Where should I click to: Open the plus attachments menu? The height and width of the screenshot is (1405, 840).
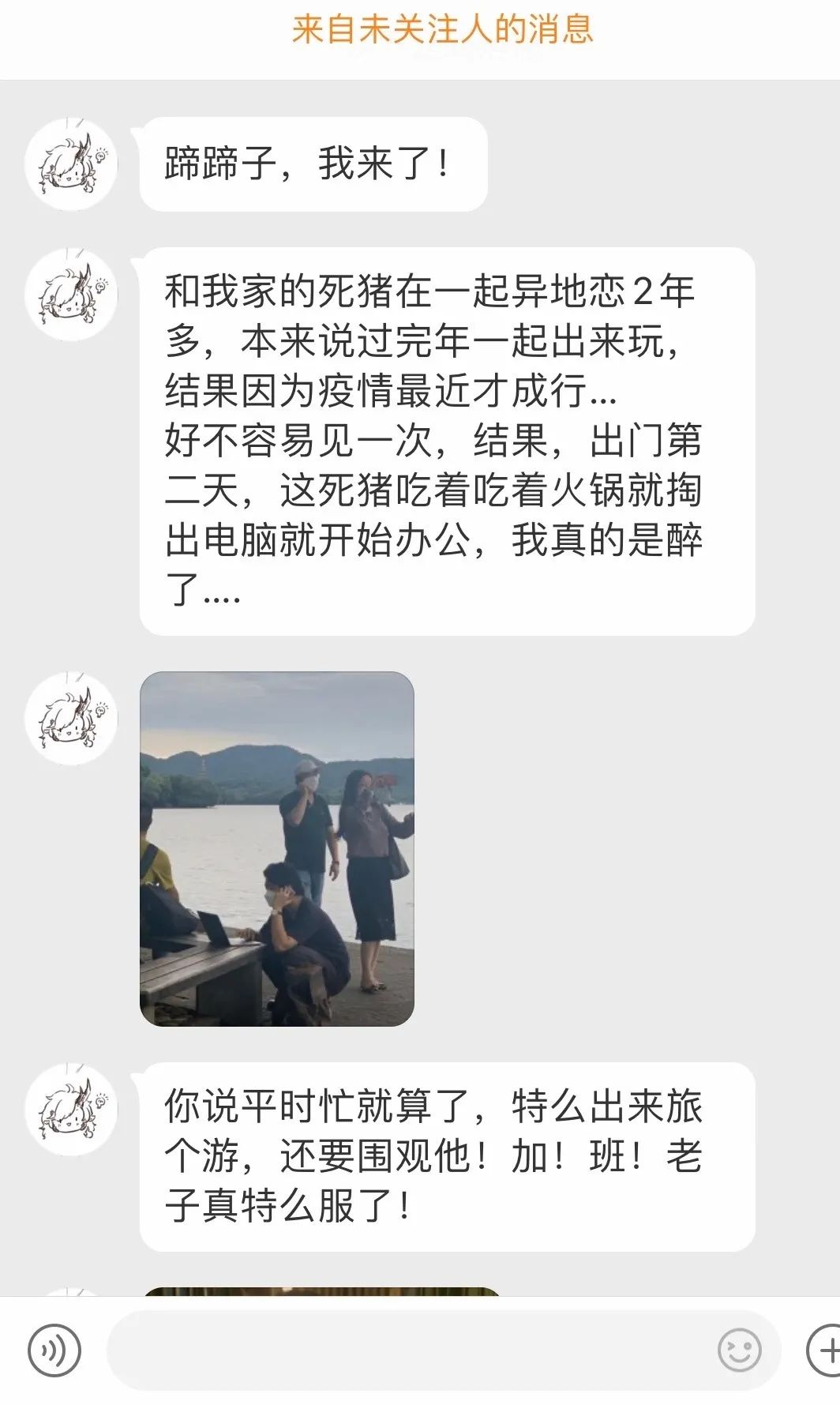coord(824,1351)
